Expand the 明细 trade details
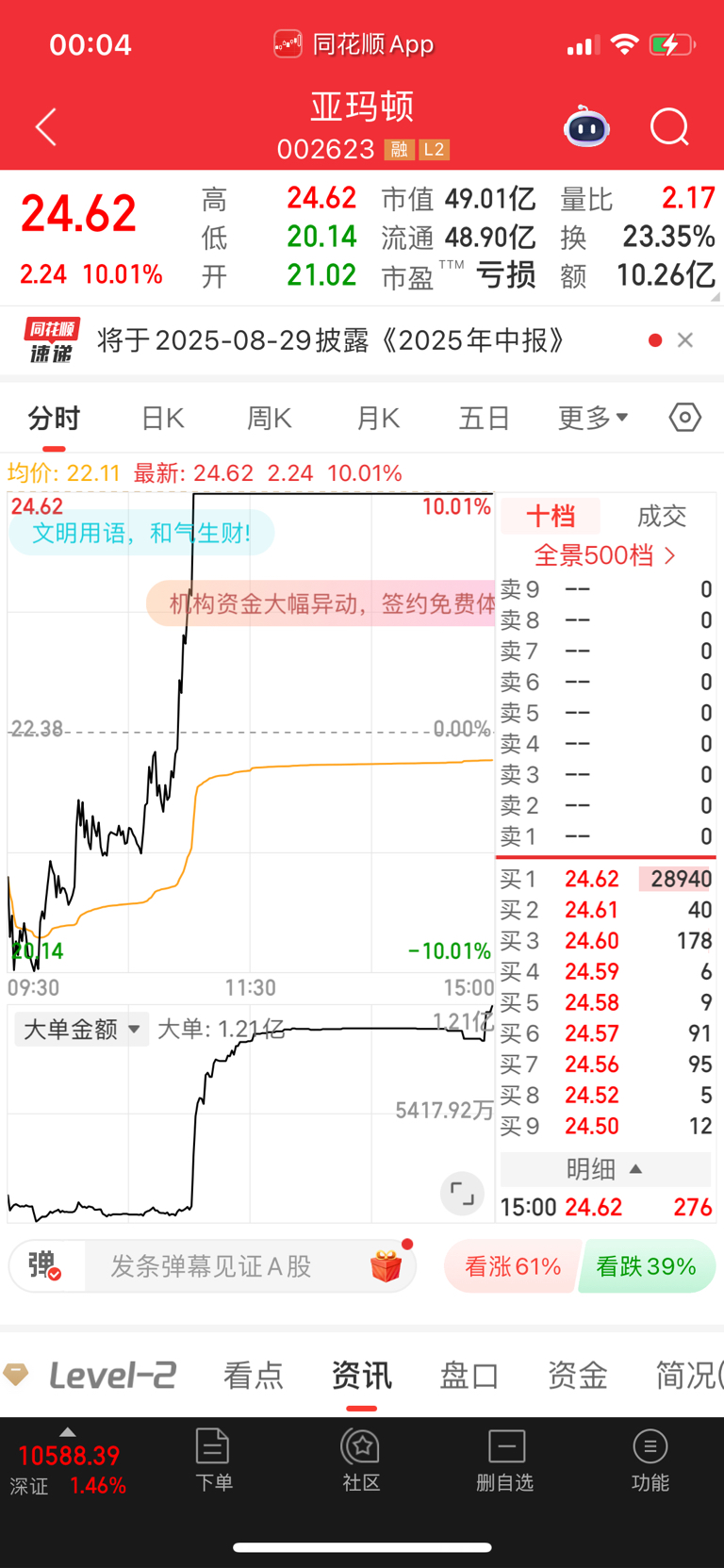Viewport: 724px width, 1568px height. pyautogui.click(x=605, y=1169)
